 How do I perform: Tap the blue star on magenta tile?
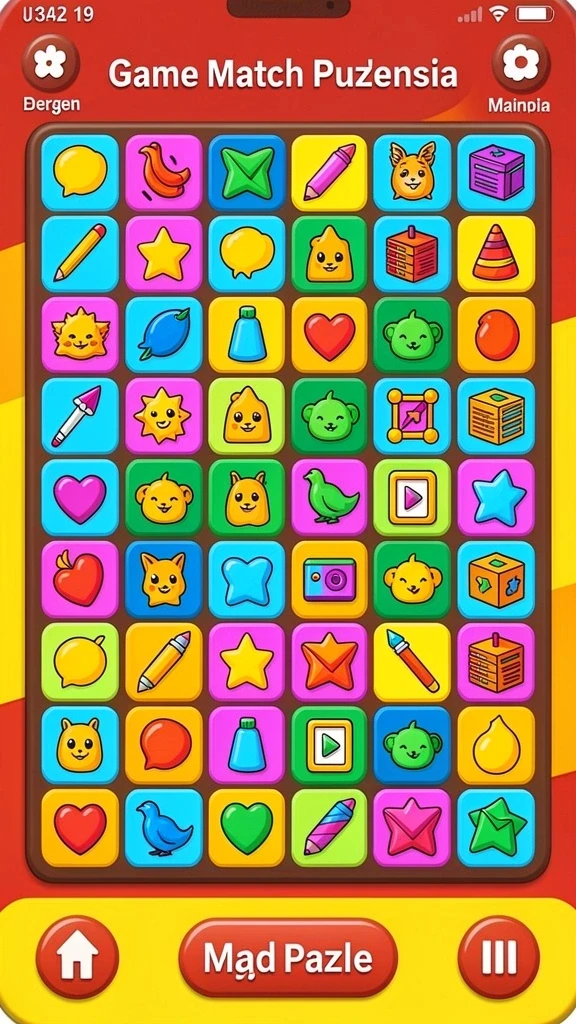tap(496, 498)
